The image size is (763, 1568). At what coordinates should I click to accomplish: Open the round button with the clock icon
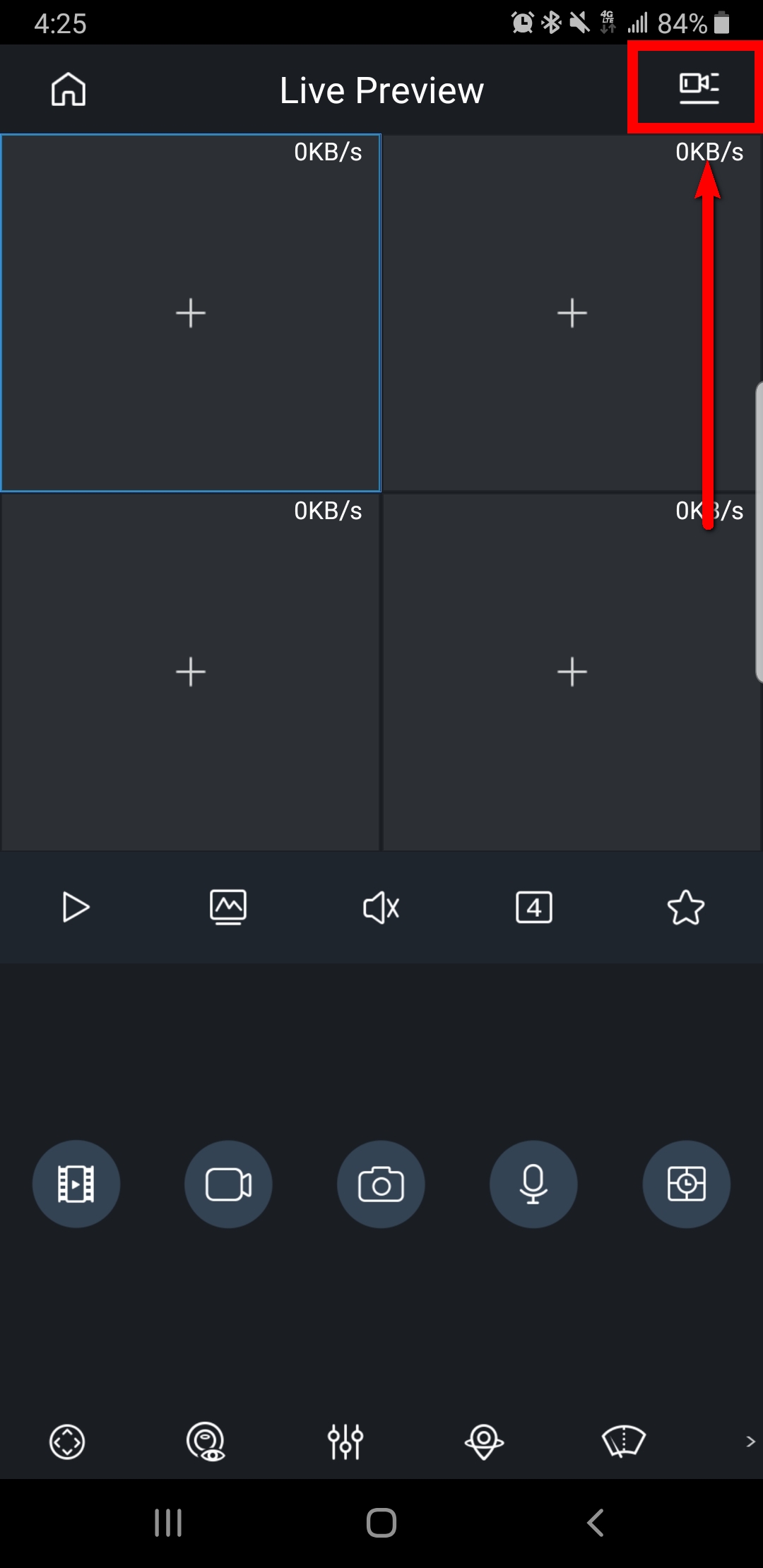686,1184
